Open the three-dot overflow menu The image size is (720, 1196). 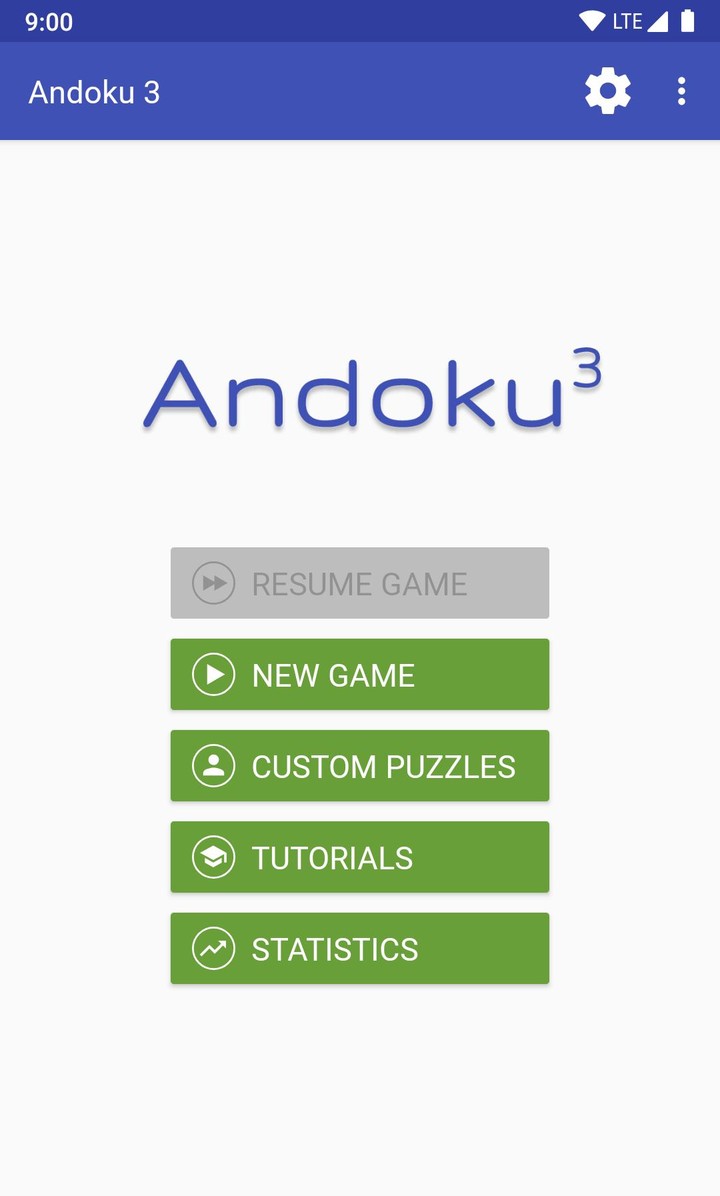click(681, 91)
